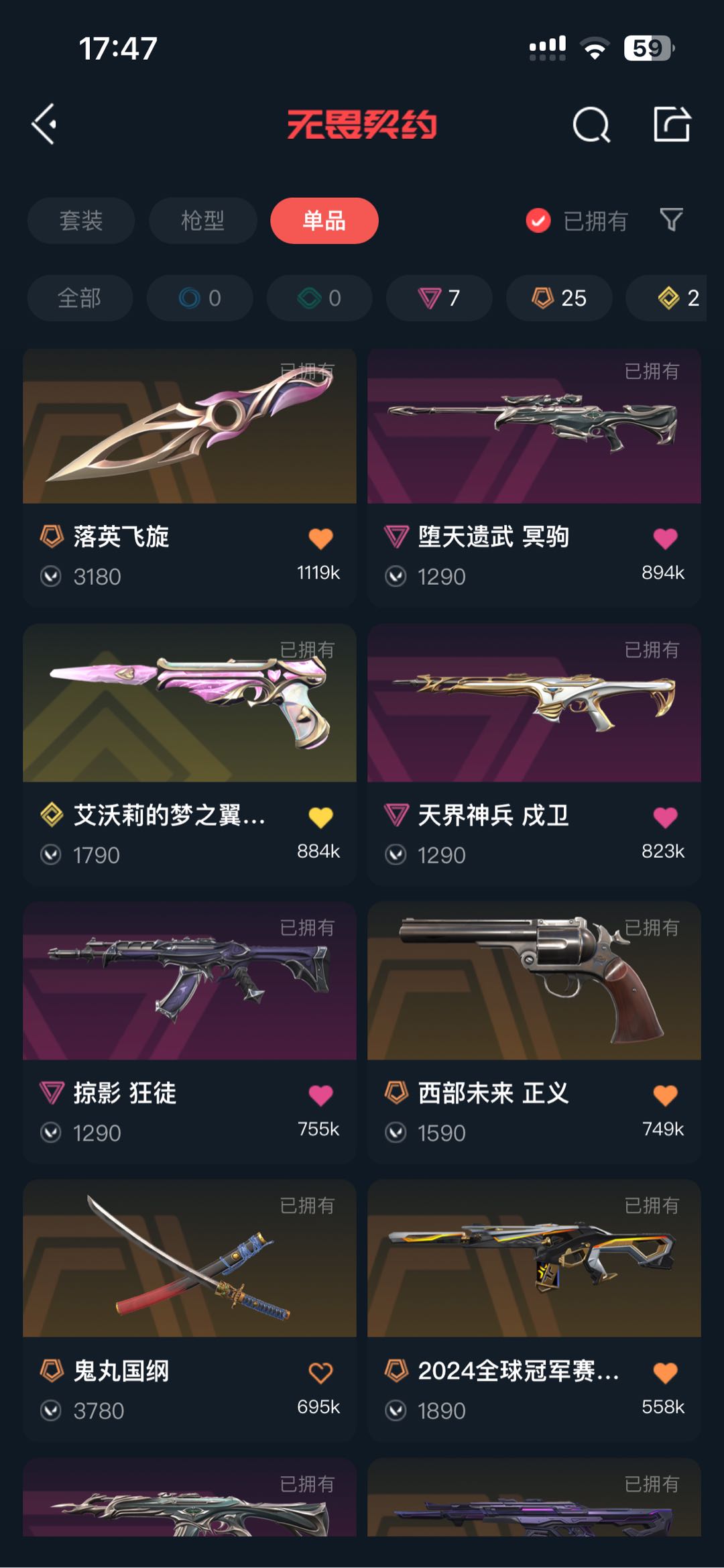Open the 2024全球冠军赛 skin card
The width and height of the screenshot is (724, 1568).
tap(534, 1310)
